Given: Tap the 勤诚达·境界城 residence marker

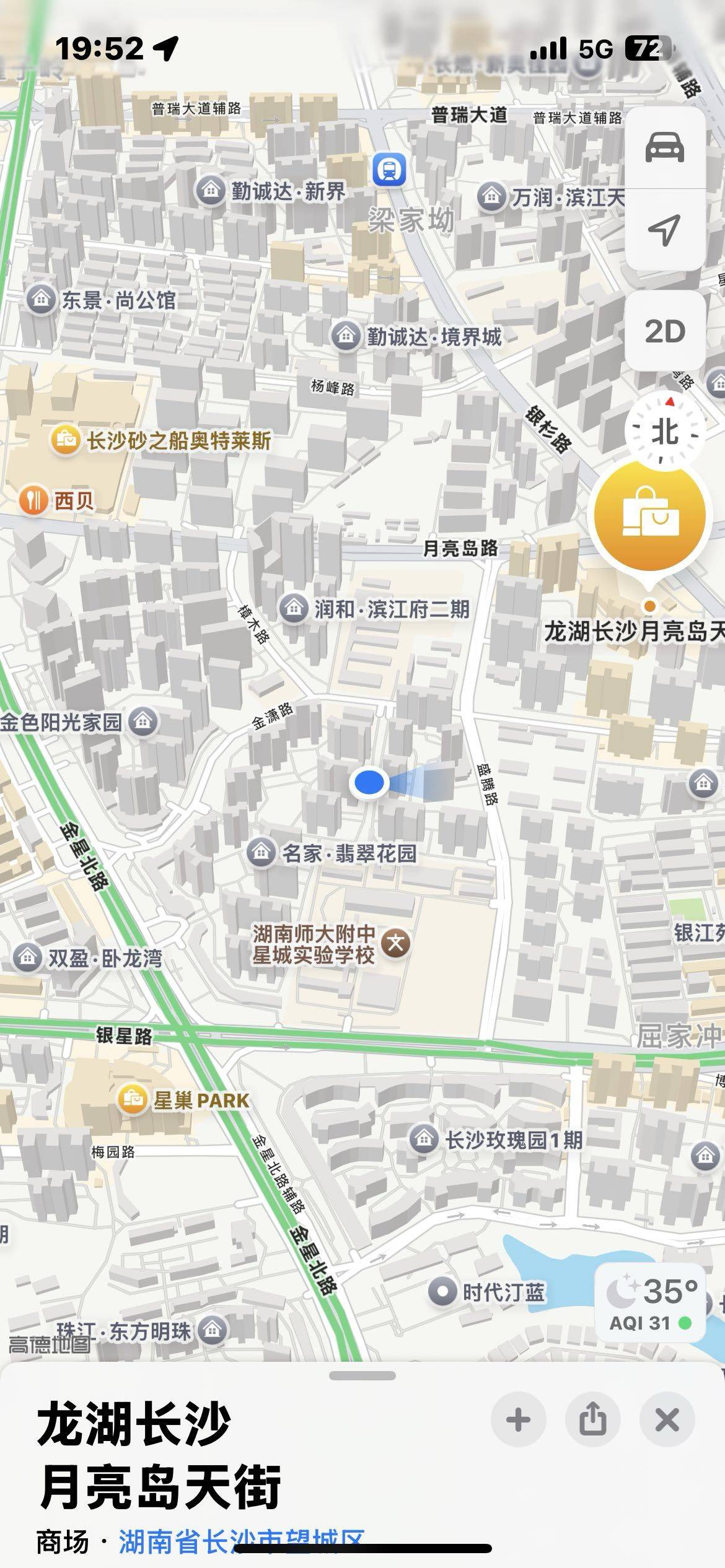Looking at the screenshot, I should tap(346, 336).
